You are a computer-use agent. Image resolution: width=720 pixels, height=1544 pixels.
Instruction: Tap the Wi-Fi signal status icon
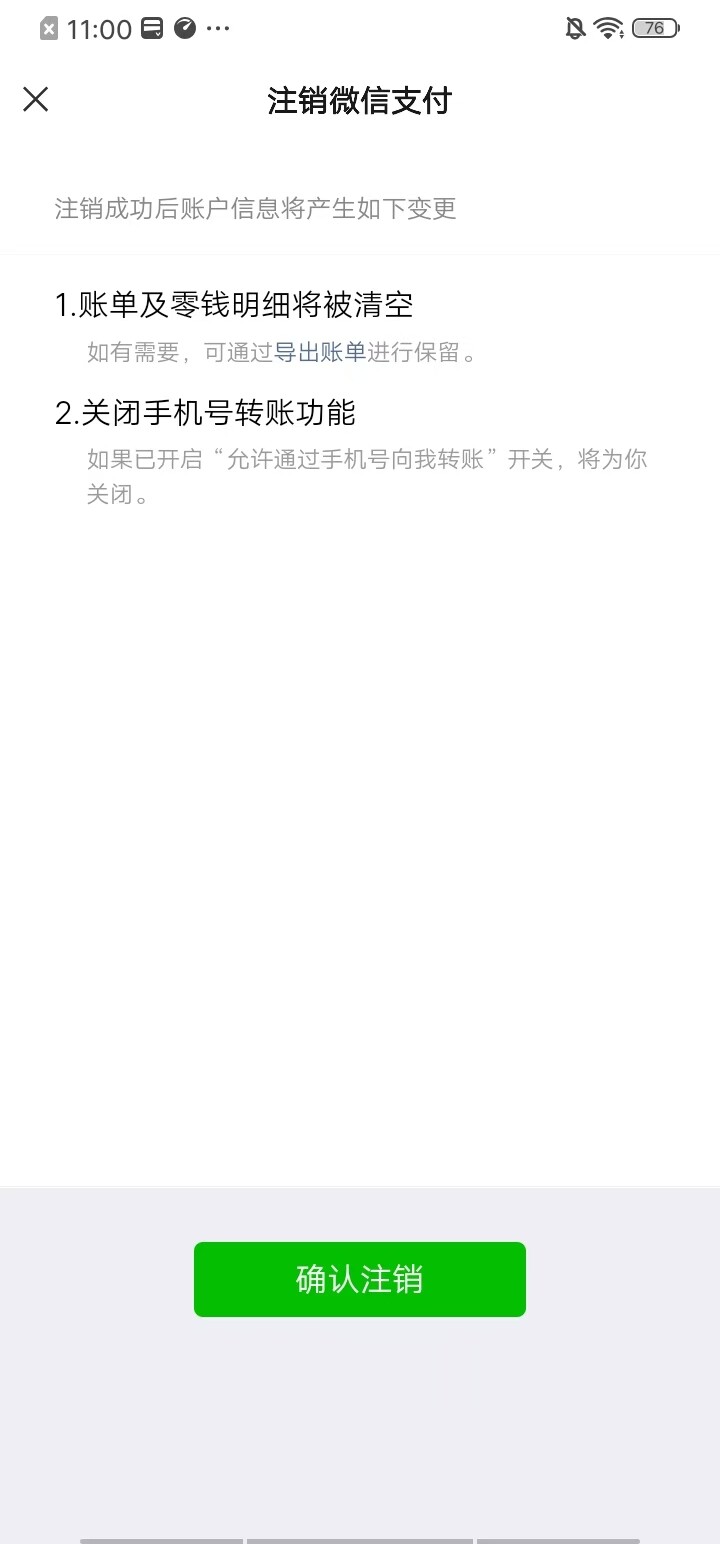point(607,28)
